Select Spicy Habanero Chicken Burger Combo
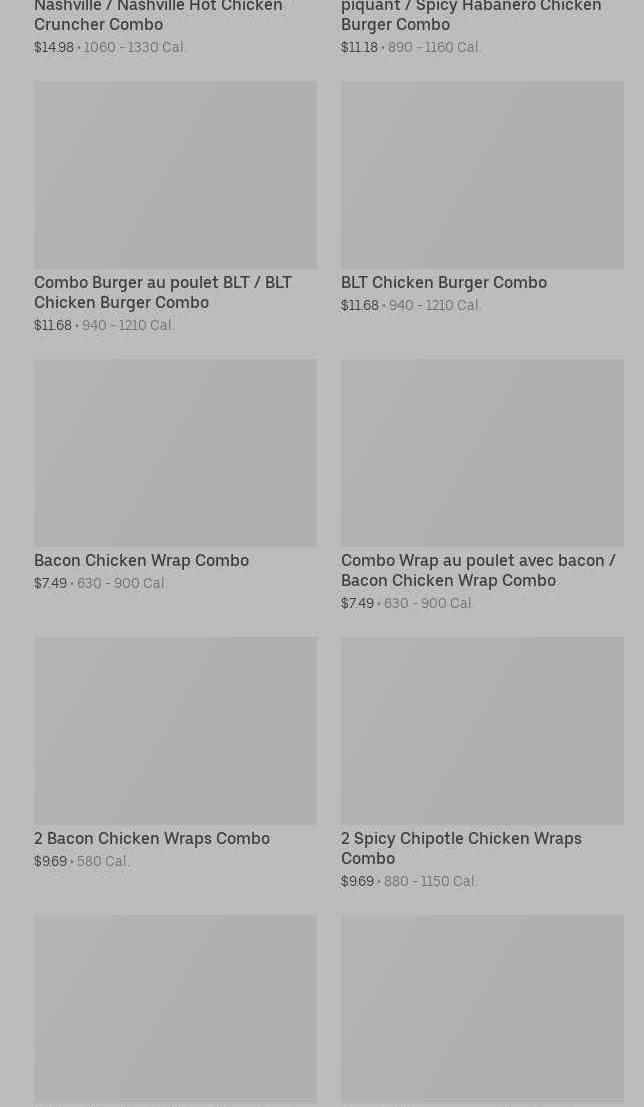This screenshot has height=1107, width=644. [x=471, y=15]
